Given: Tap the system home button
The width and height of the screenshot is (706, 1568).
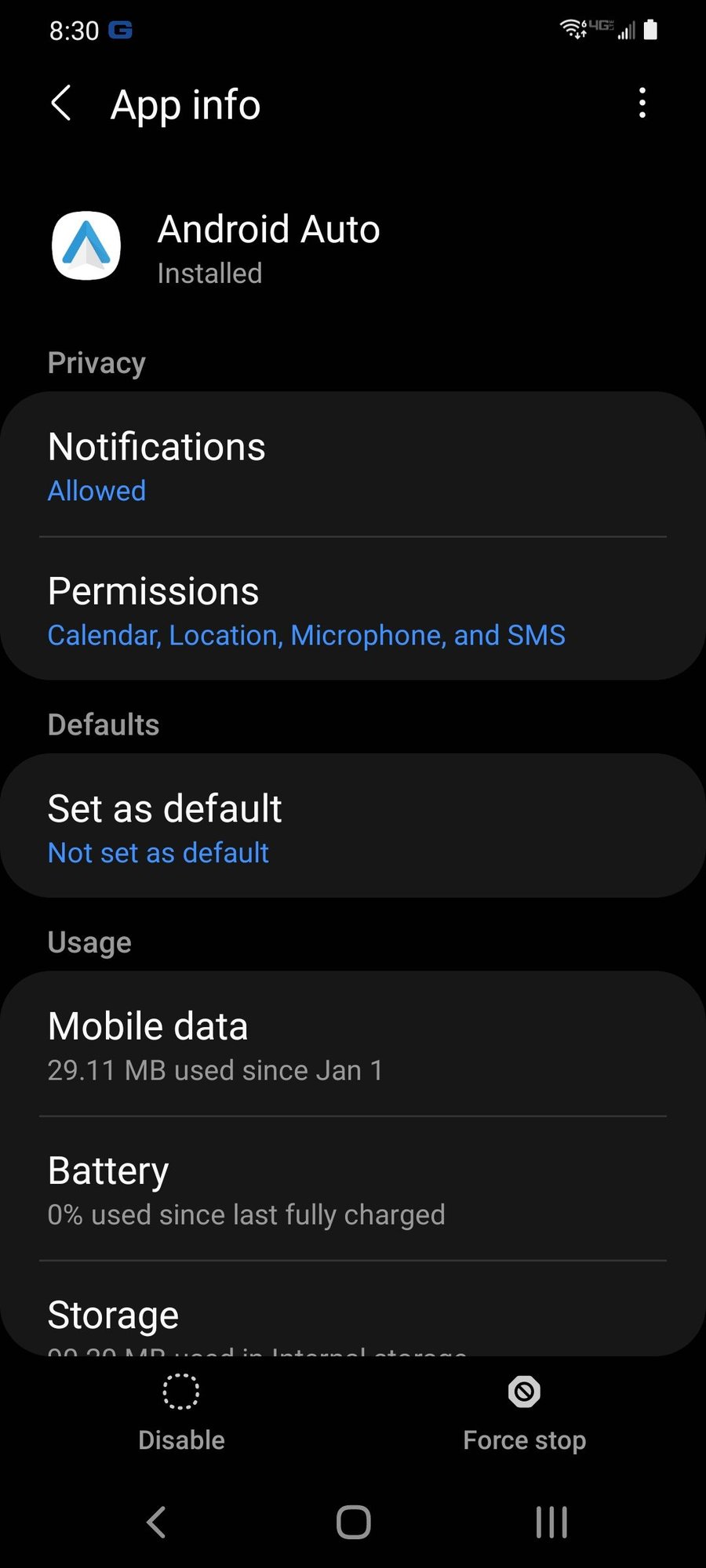Looking at the screenshot, I should tap(353, 1523).
